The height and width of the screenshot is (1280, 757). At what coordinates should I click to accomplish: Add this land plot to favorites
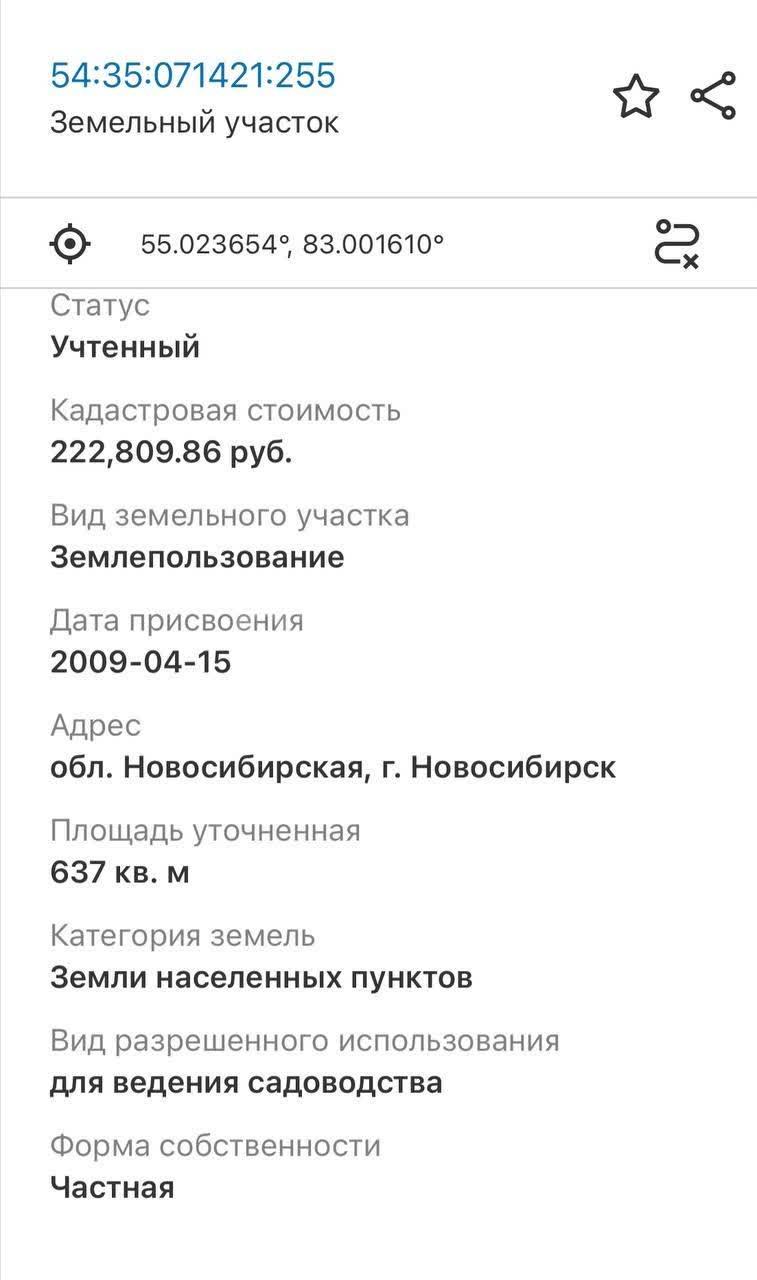tap(636, 97)
